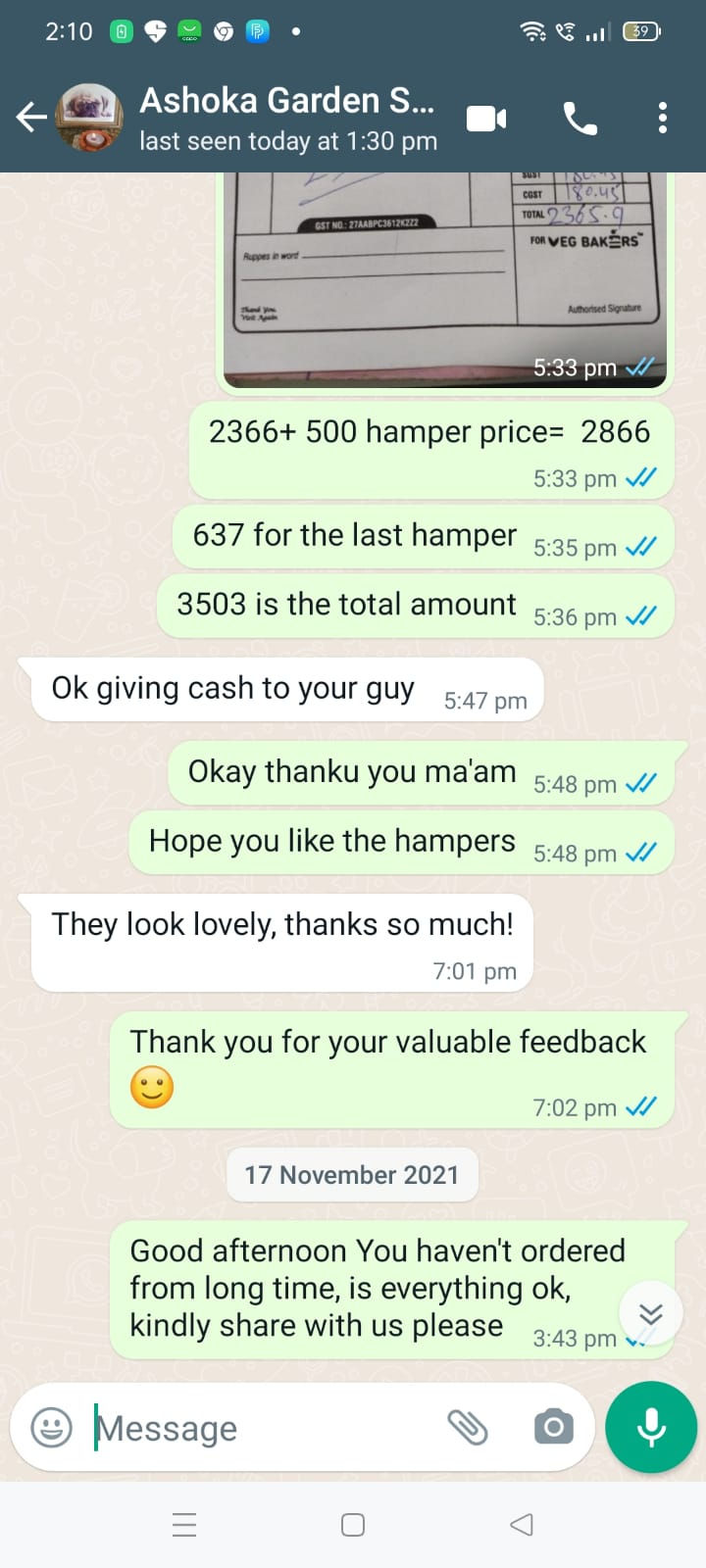The height and width of the screenshot is (1568, 706).
Task: Start a voice call
Action: (580, 119)
